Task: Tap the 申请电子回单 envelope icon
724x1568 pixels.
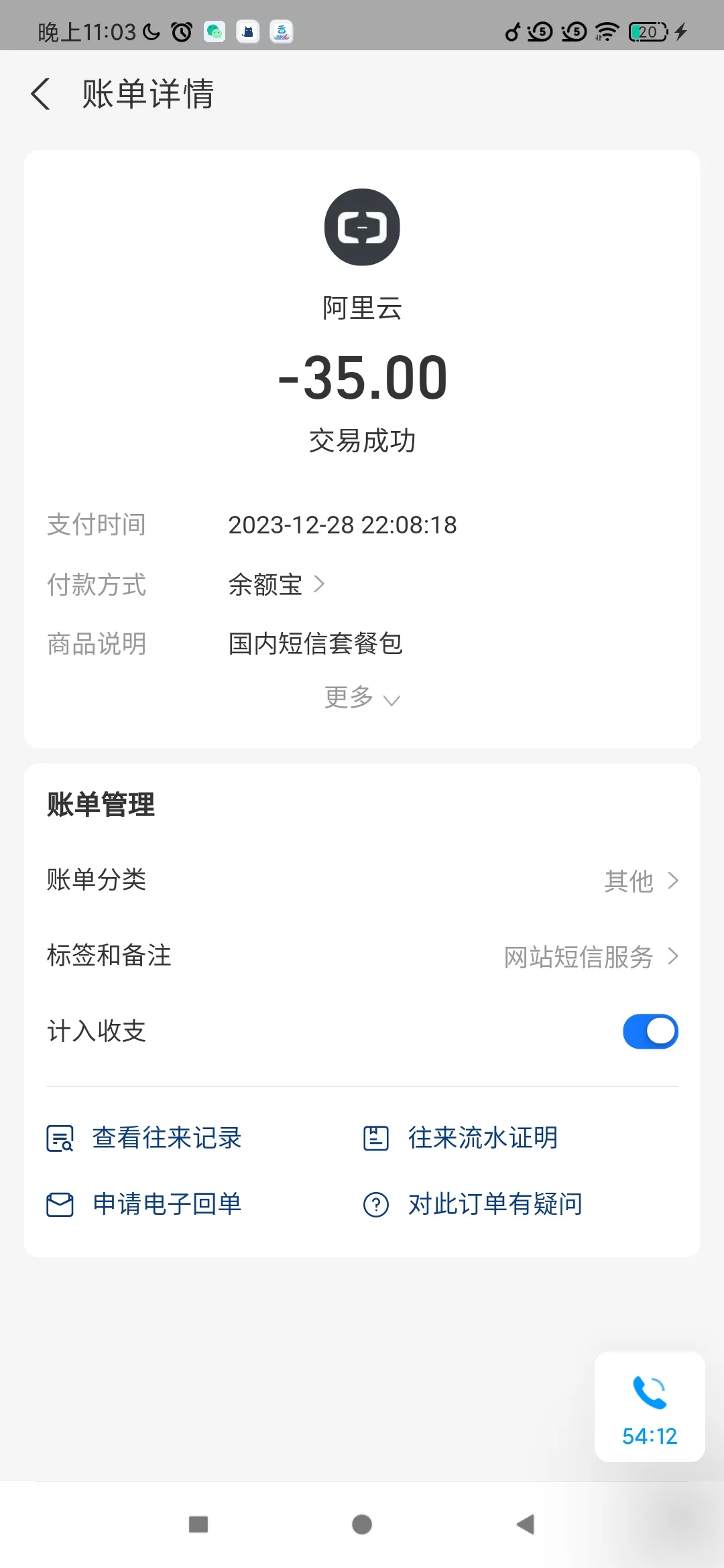Action: tap(60, 1203)
